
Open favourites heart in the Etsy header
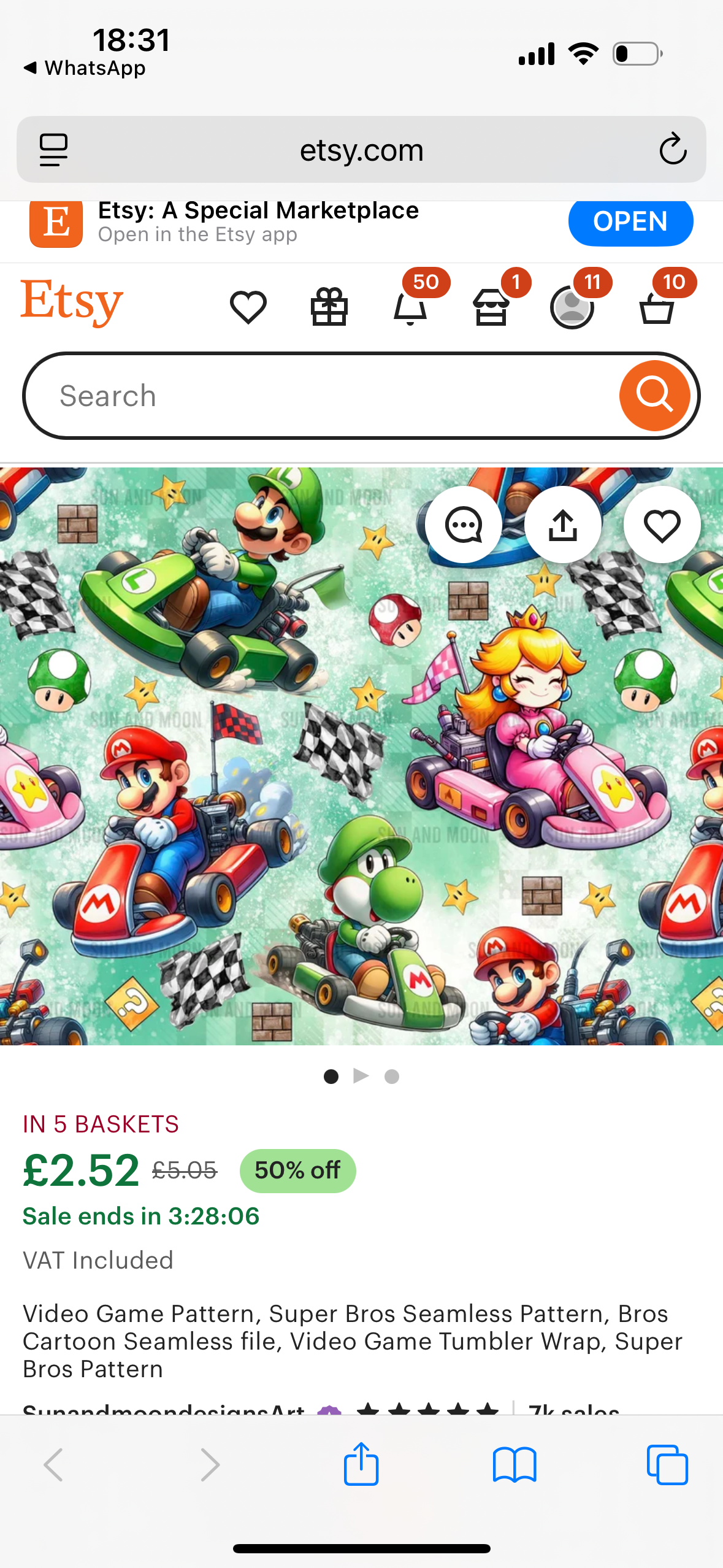(x=248, y=307)
